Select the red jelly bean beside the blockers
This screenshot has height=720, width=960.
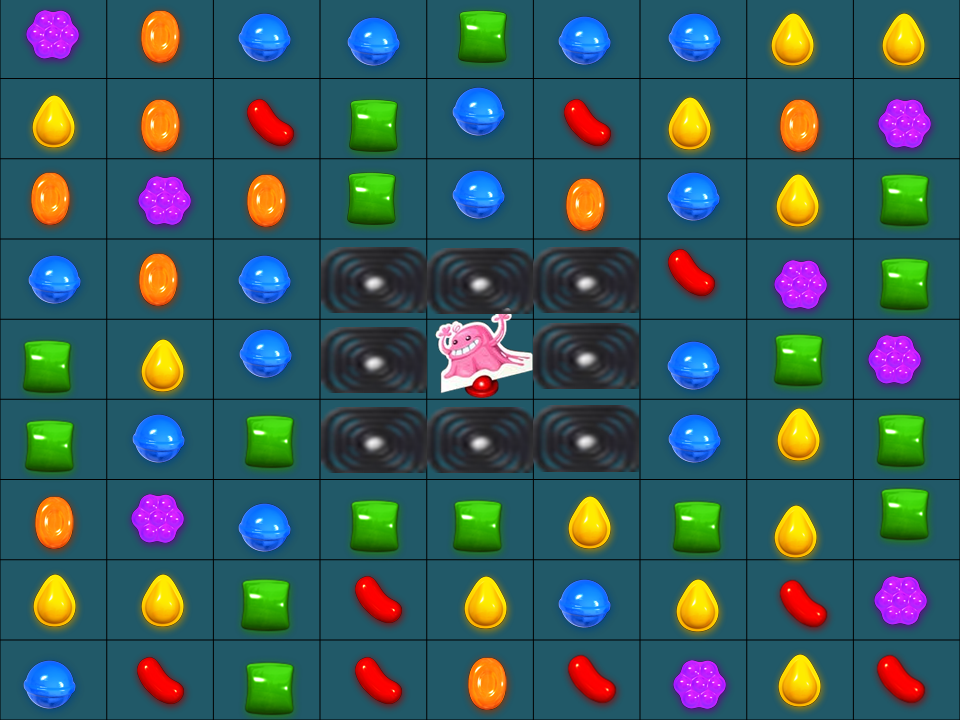tap(691, 272)
